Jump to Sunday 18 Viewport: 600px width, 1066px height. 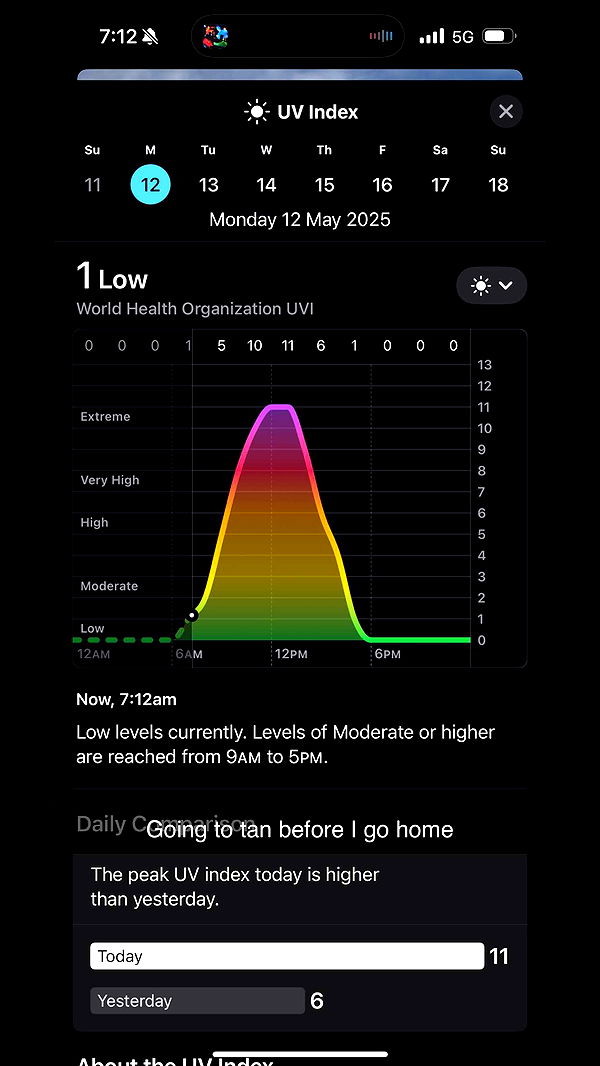498,185
